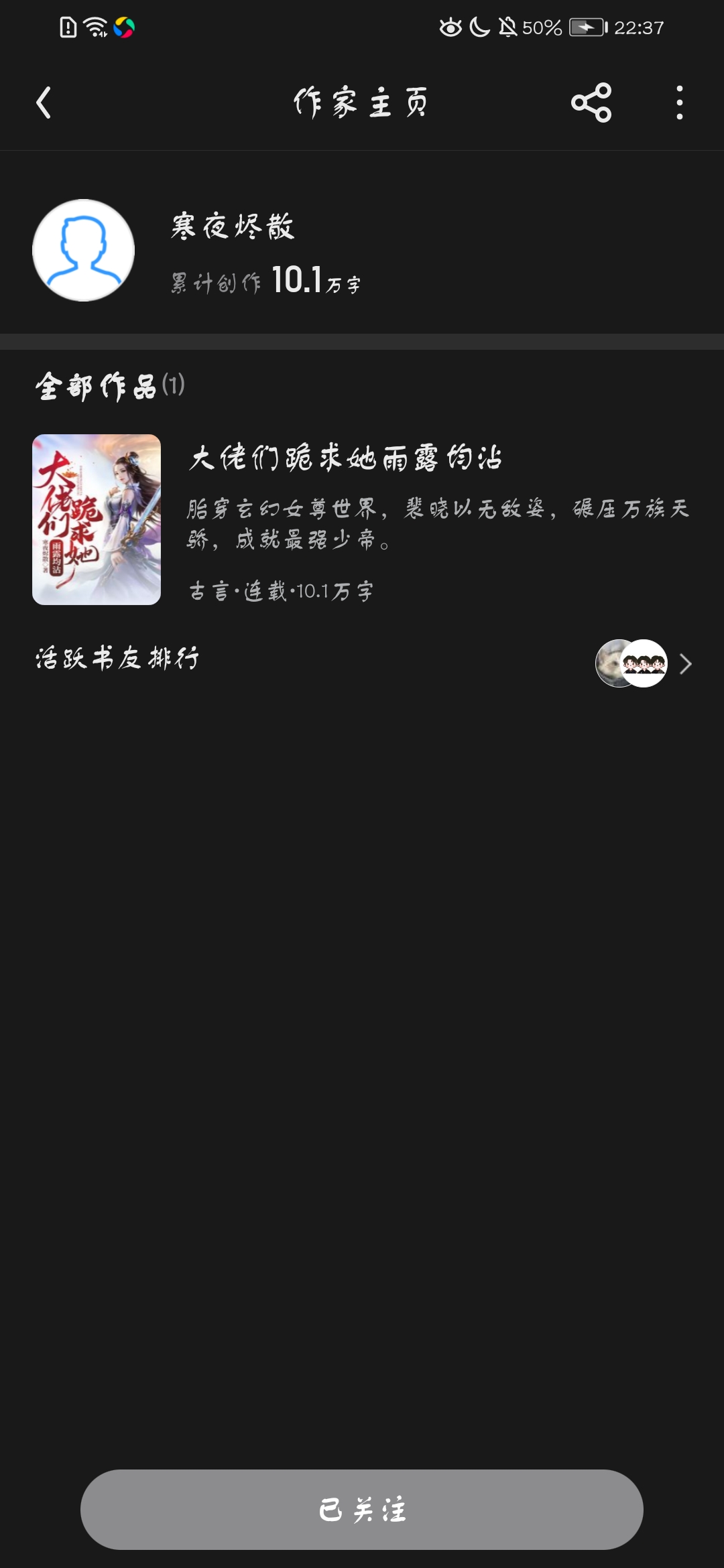Share this author's homepage
The height and width of the screenshot is (1568, 724).
tap(591, 103)
